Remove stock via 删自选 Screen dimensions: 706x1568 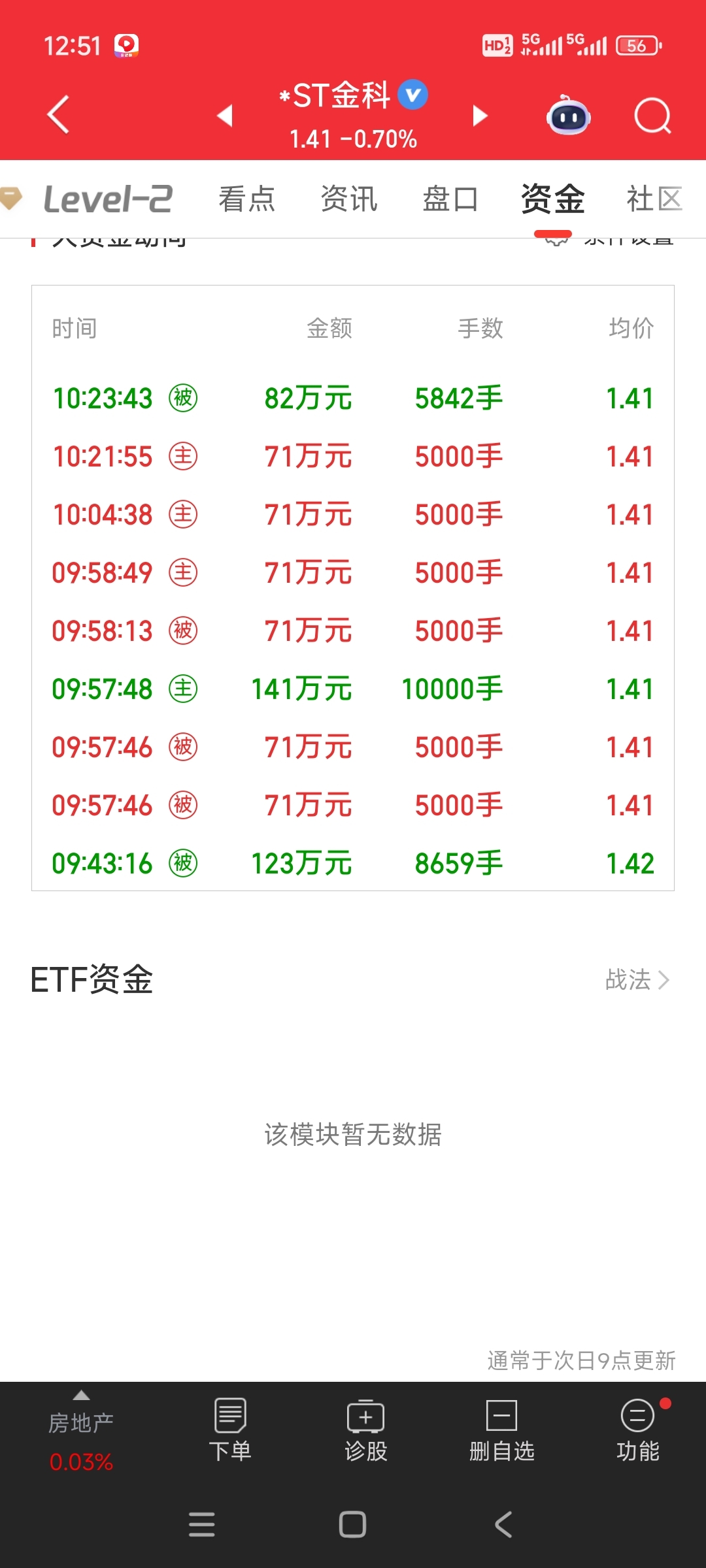(502, 1429)
